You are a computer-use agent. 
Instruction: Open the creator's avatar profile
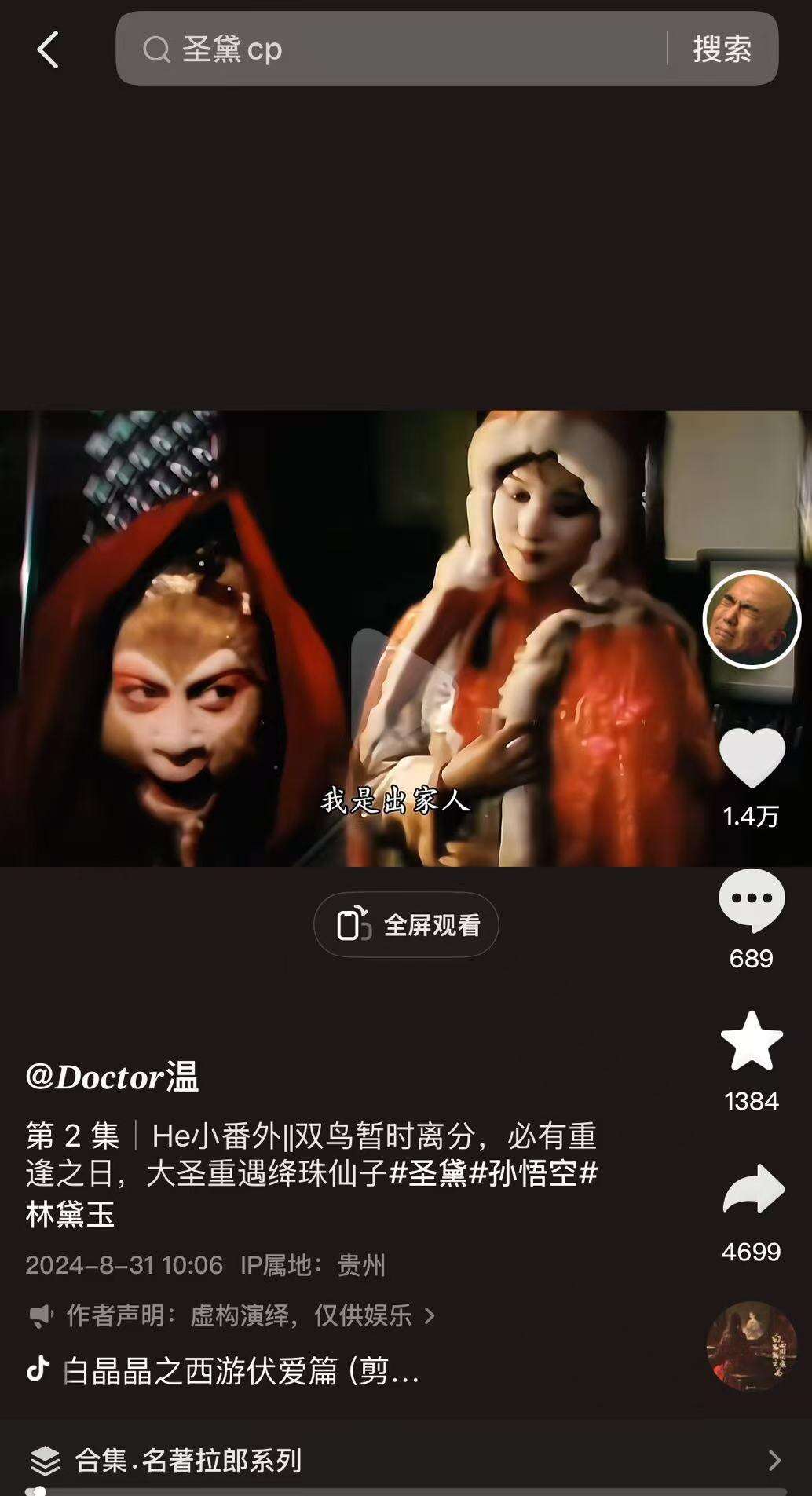pyautogui.click(x=751, y=620)
